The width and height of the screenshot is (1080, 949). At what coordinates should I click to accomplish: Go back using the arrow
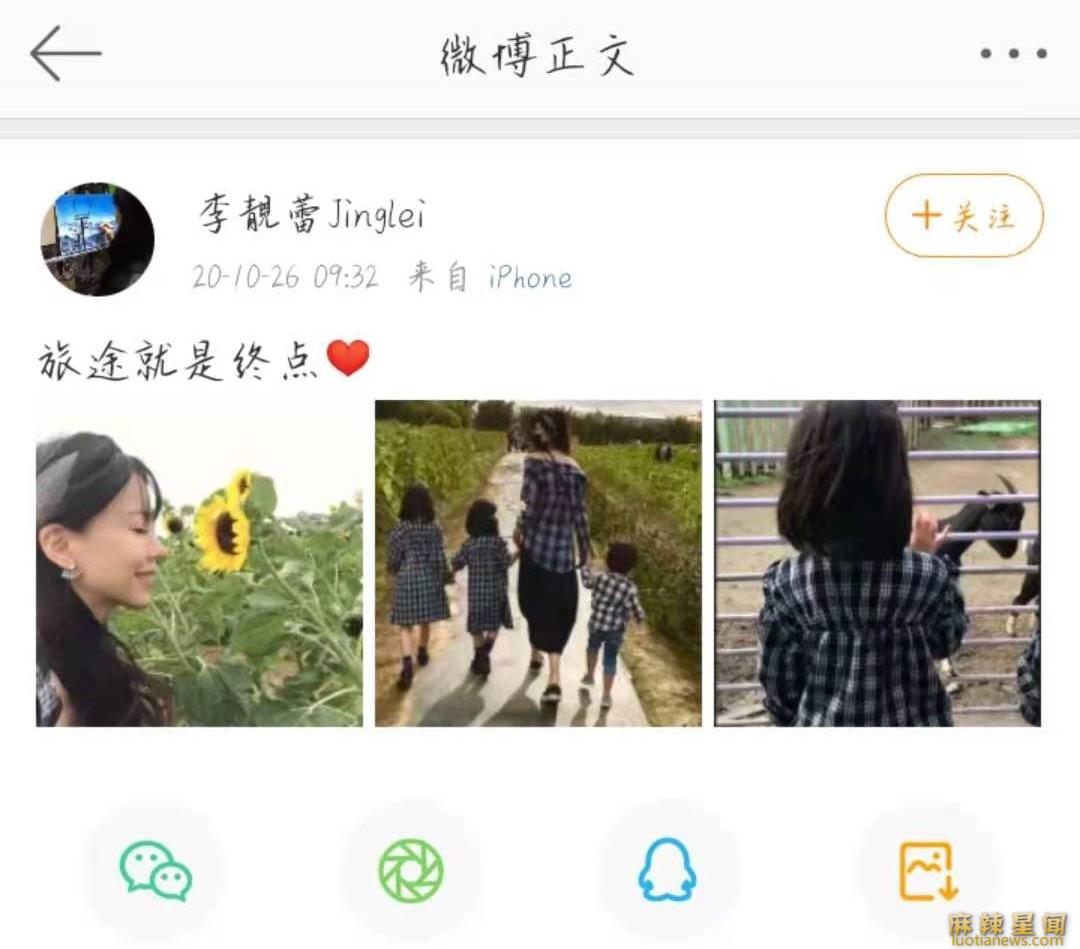point(66,53)
